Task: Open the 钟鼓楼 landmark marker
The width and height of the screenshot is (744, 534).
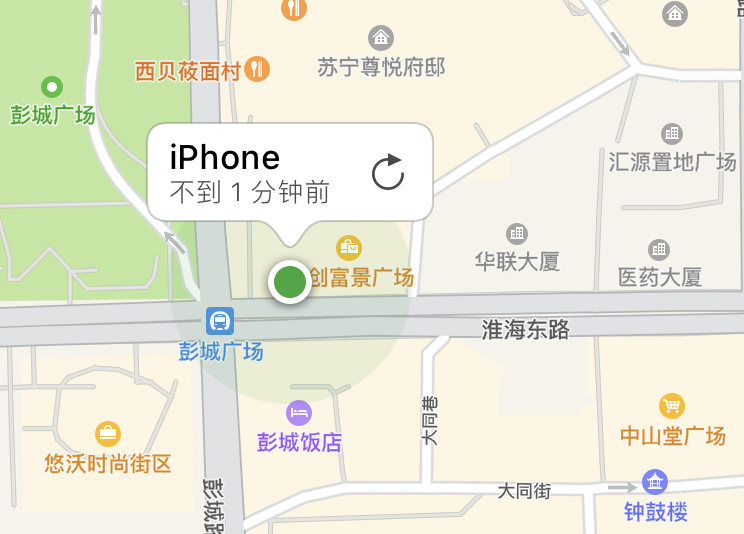Action: (x=655, y=482)
